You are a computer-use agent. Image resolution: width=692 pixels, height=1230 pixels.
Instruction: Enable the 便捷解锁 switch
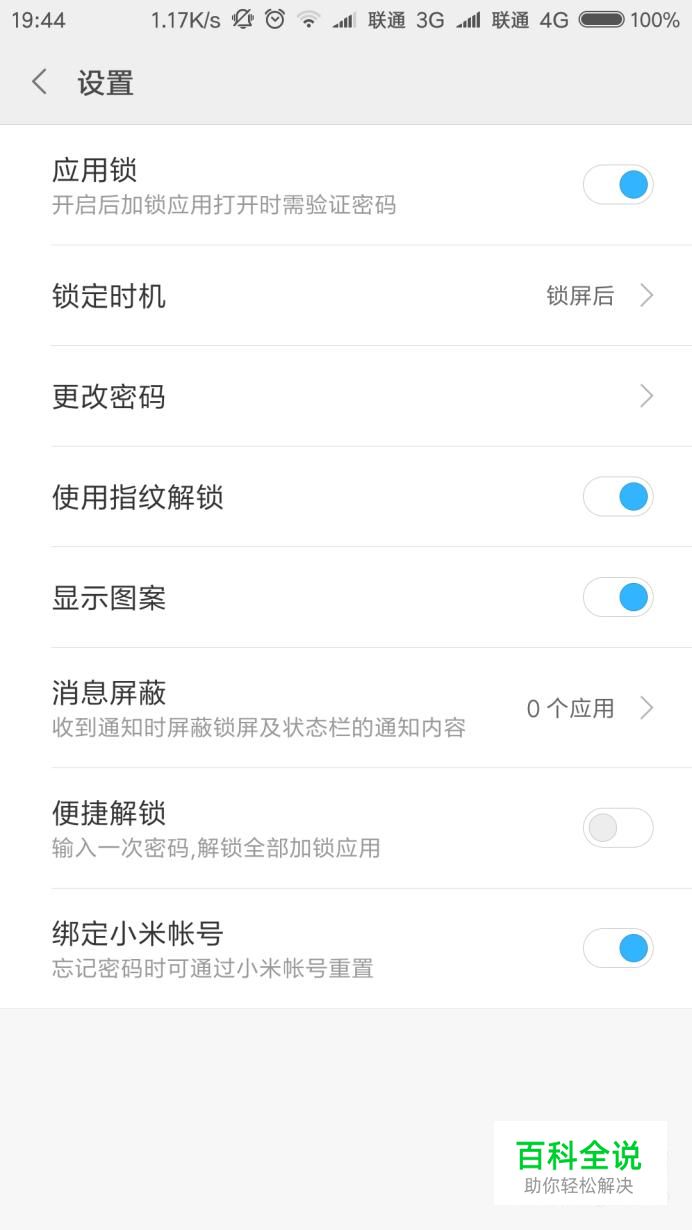click(x=618, y=828)
